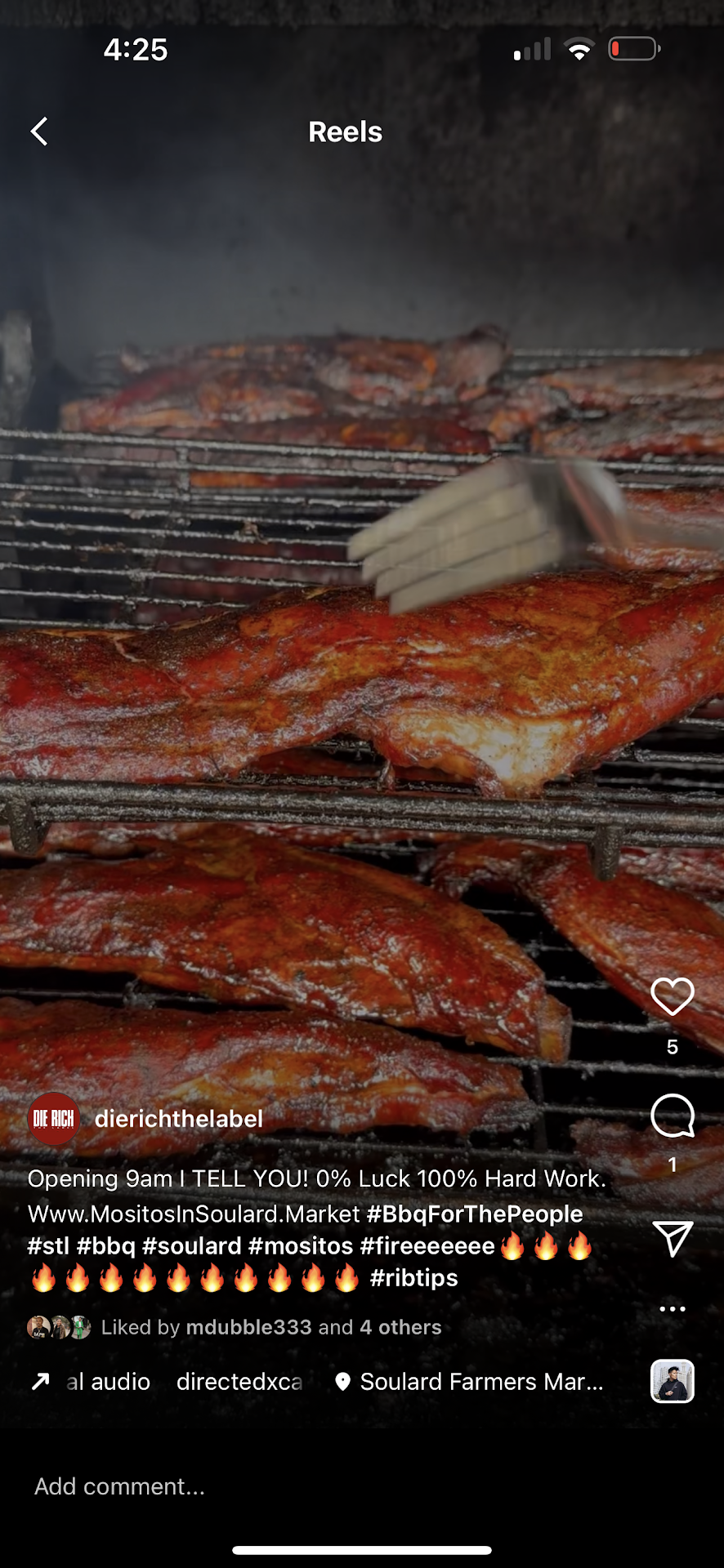Open the #ribtips hashtag
The image size is (724, 1568).
(x=413, y=1278)
